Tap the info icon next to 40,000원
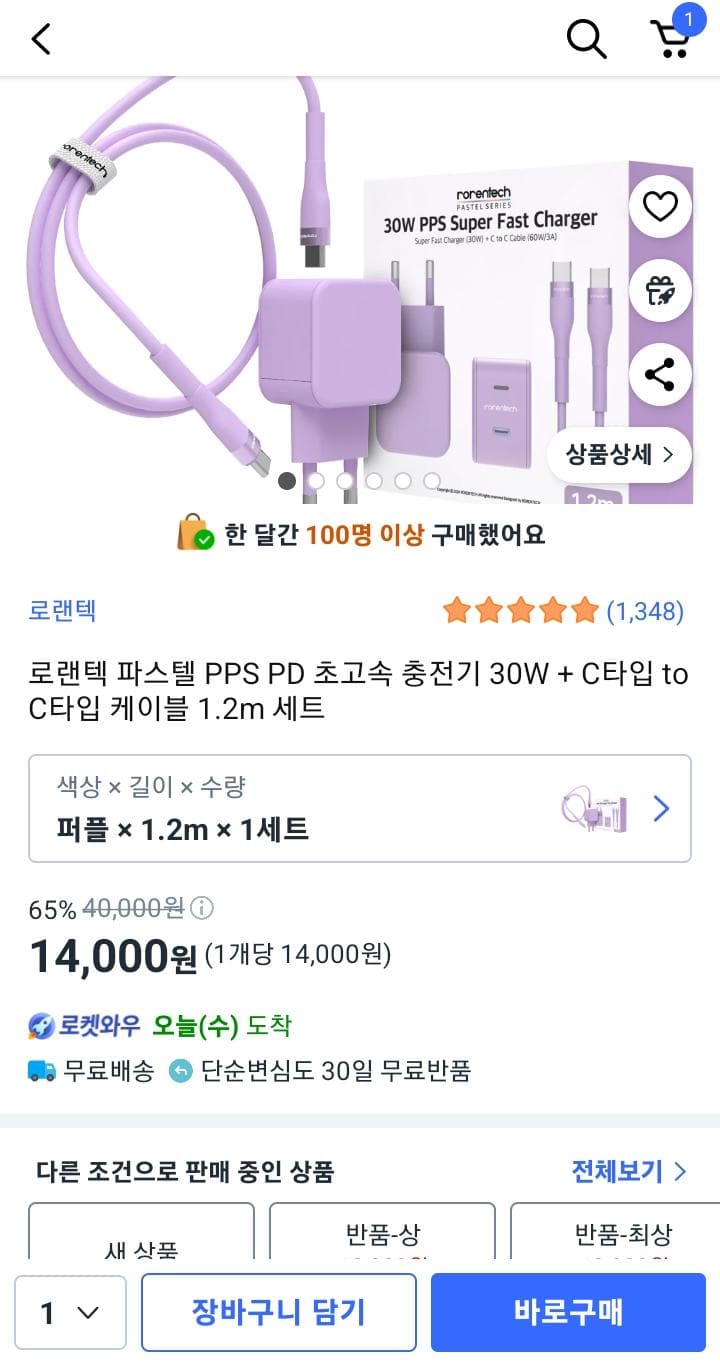Image resolution: width=720 pixels, height=1366 pixels. 202,908
